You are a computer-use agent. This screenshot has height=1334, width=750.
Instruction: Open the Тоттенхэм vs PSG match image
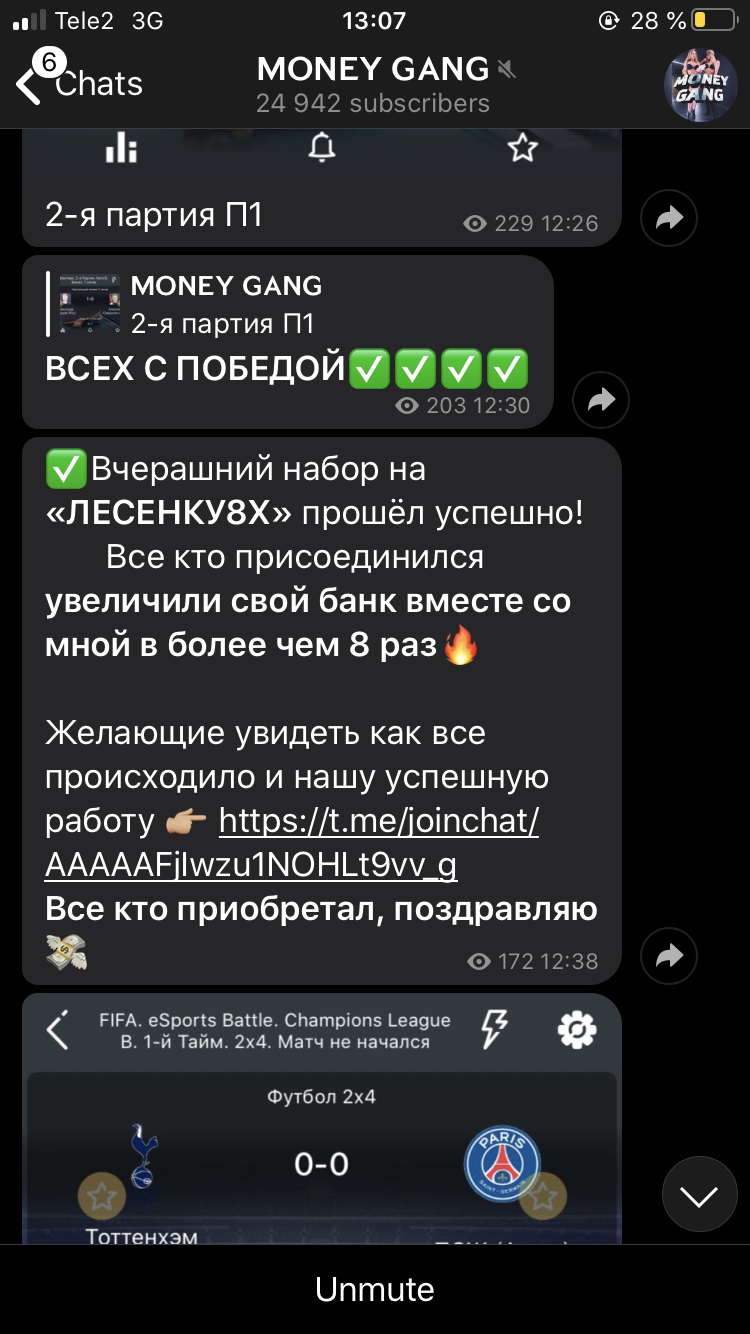(x=322, y=1120)
